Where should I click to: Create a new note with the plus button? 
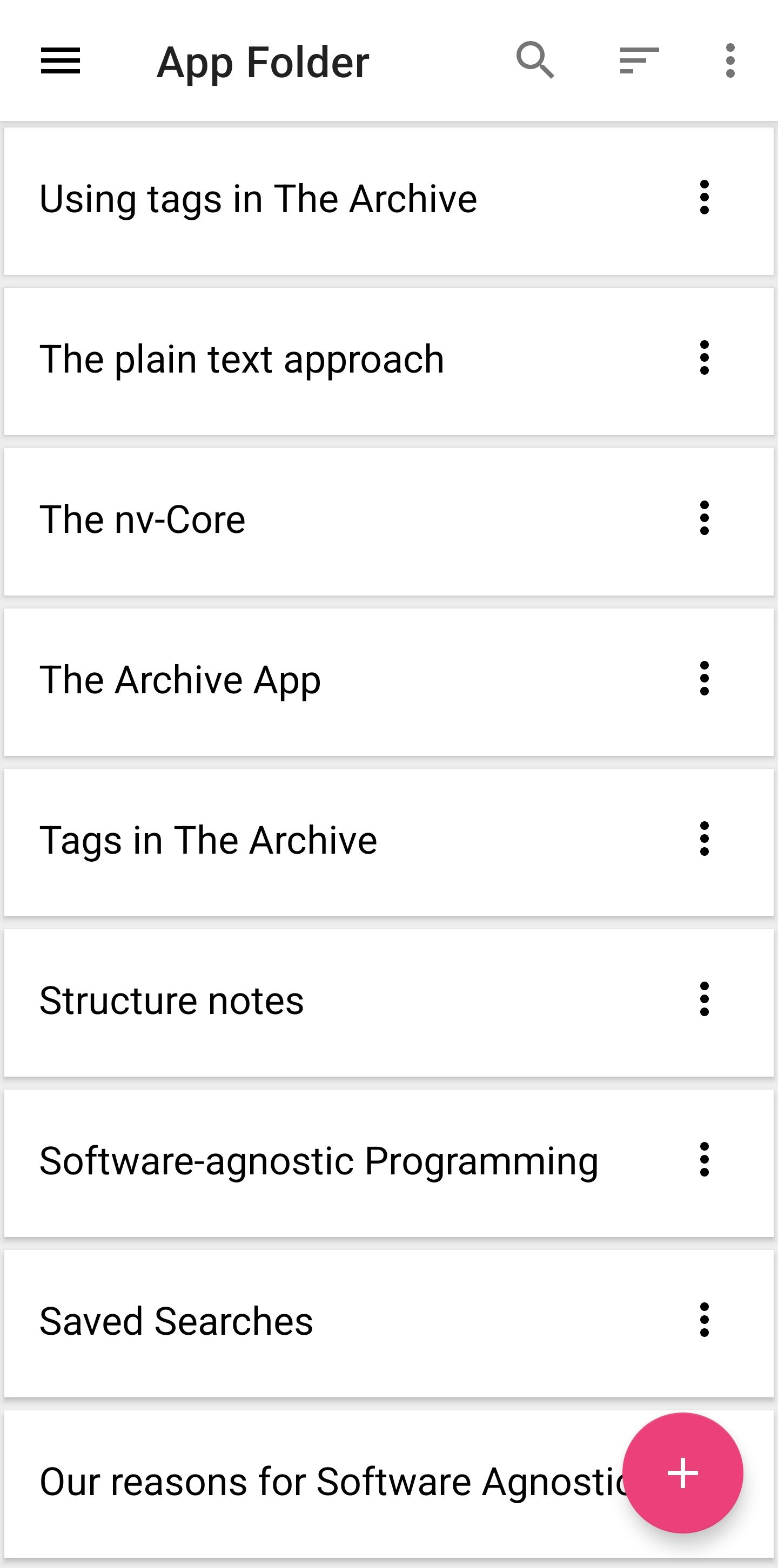click(682, 1473)
